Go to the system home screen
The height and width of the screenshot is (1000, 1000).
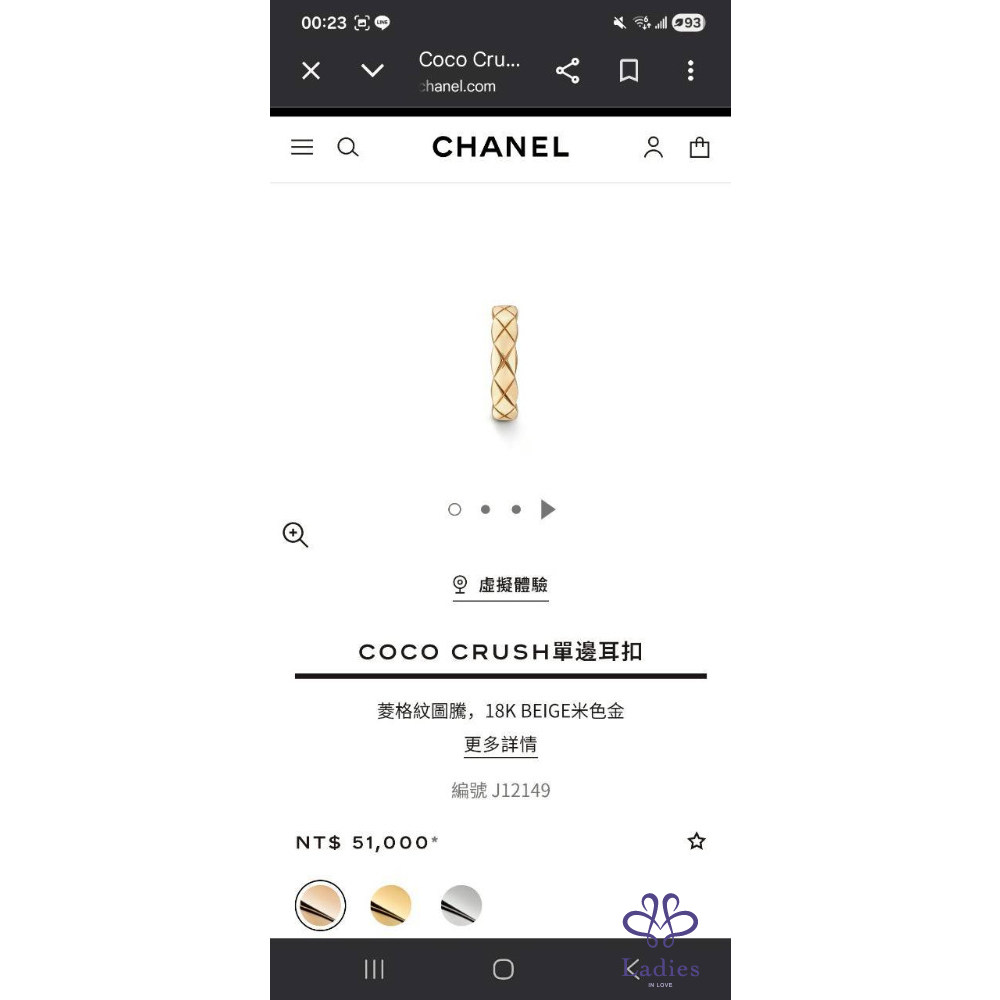point(503,969)
